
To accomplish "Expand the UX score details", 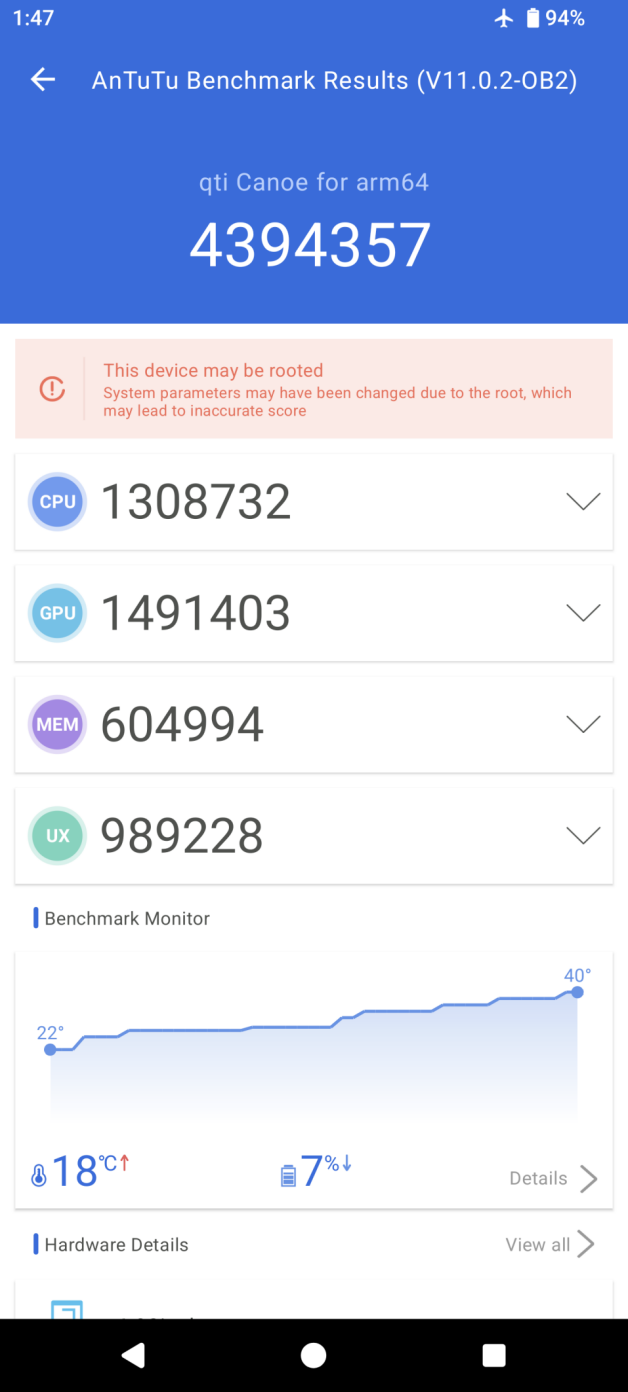I will (582, 836).
